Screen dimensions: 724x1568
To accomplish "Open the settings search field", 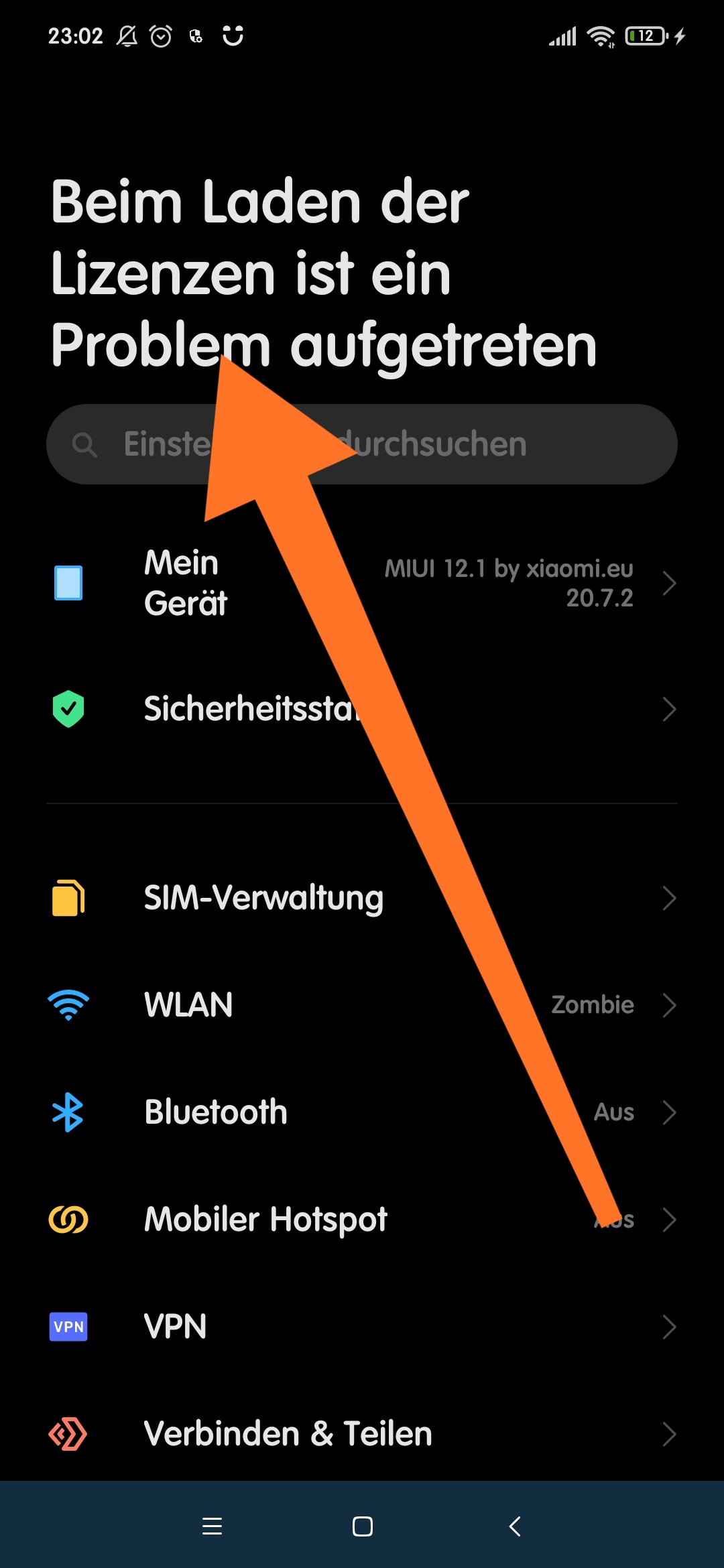I will [x=362, y=444].
